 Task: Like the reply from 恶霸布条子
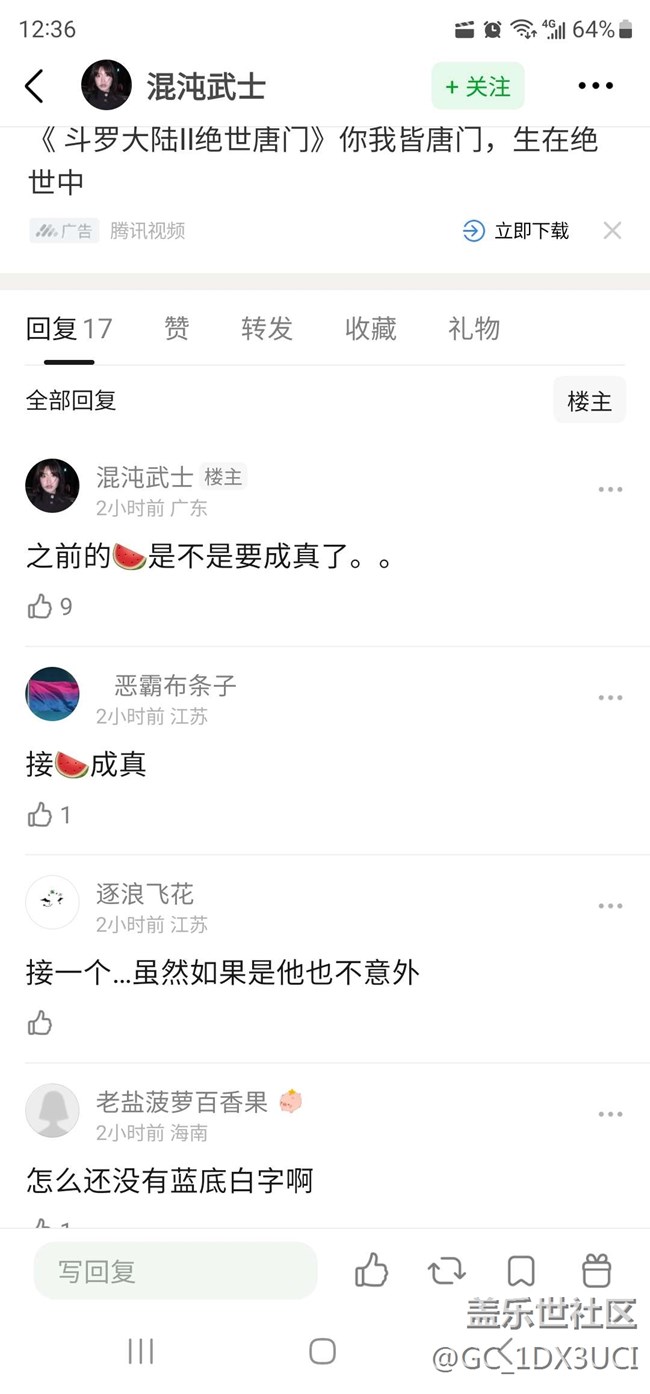[40, 815]
